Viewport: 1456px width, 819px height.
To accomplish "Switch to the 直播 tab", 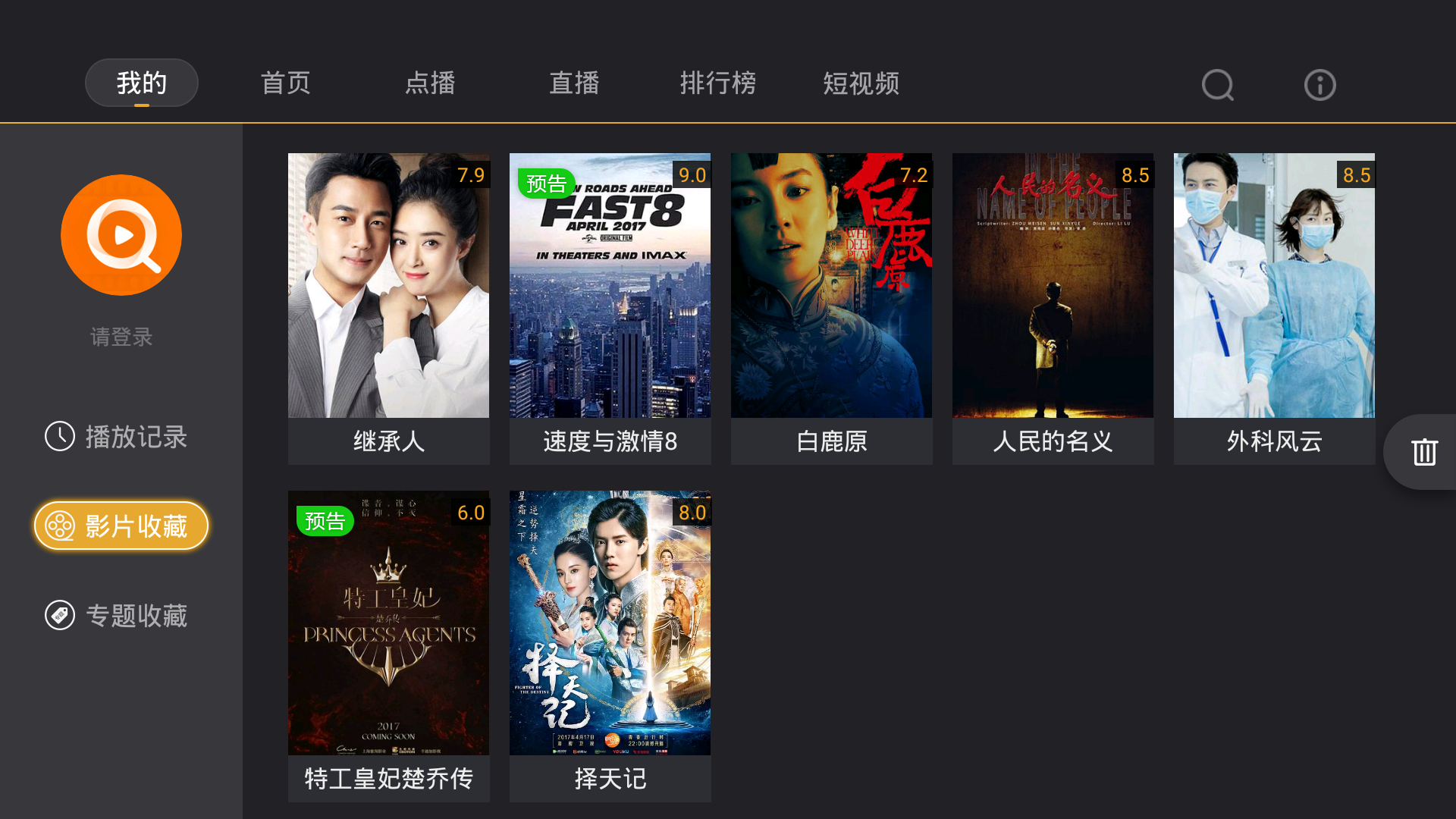I will (x=574, y=83).
